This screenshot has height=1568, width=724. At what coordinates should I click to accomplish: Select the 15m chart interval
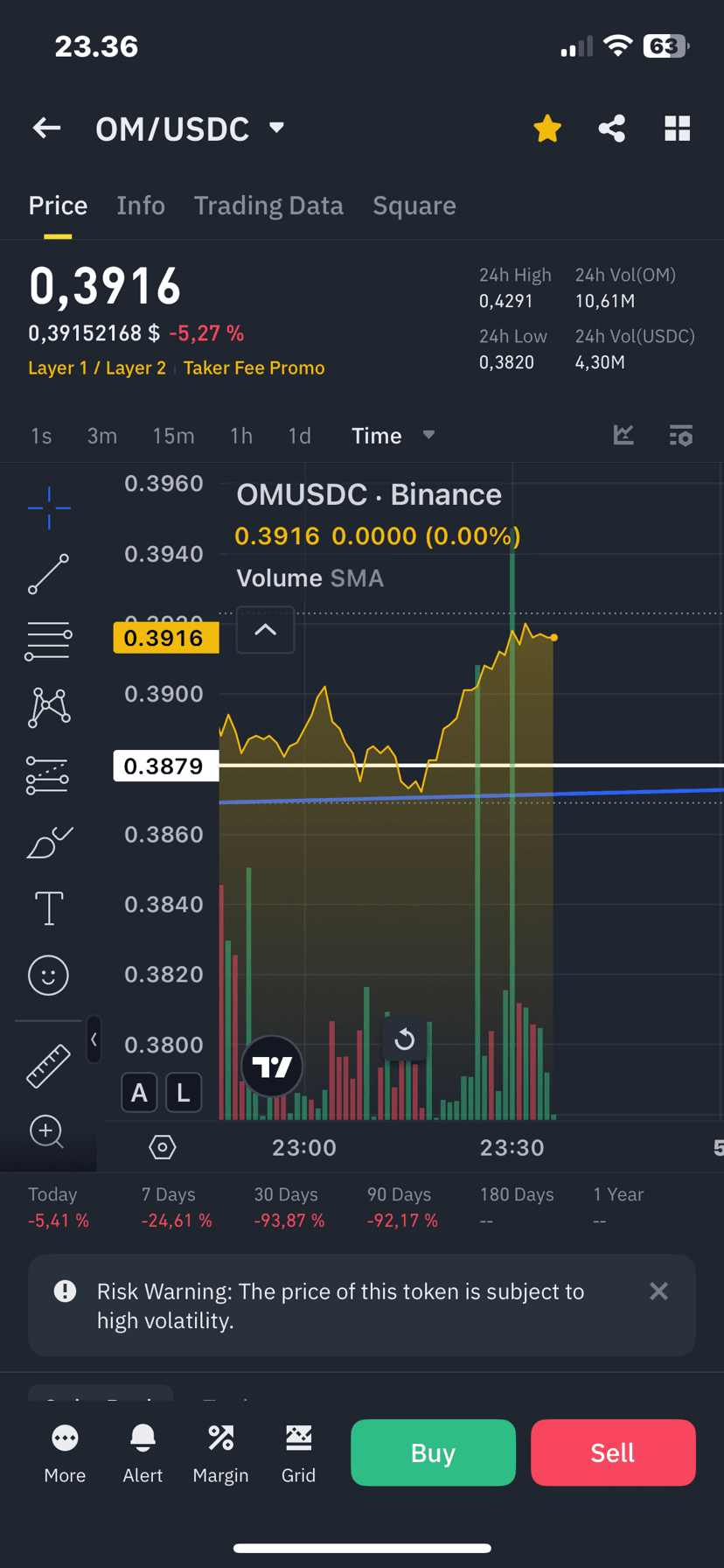point(173,436)
